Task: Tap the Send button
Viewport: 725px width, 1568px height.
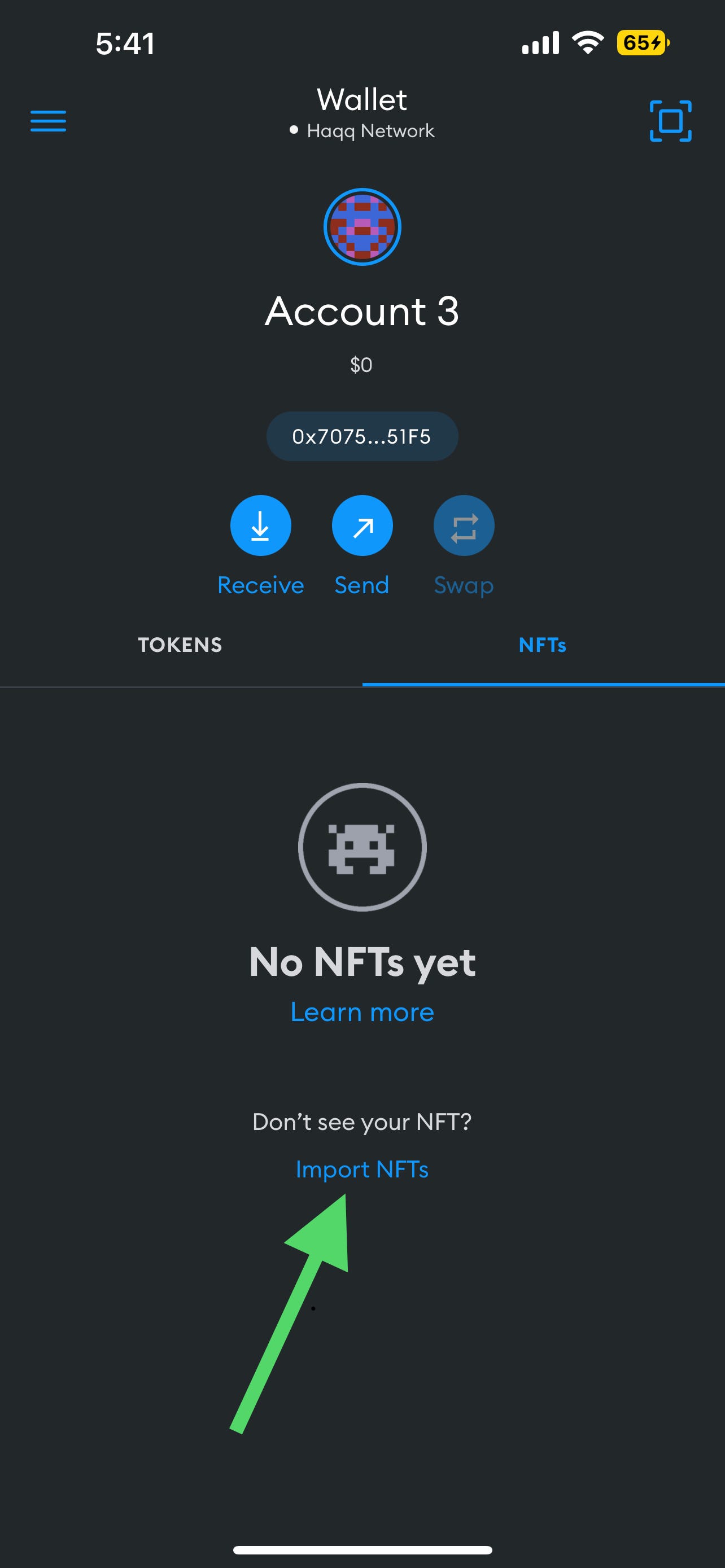Action: (x=362, y=525)
